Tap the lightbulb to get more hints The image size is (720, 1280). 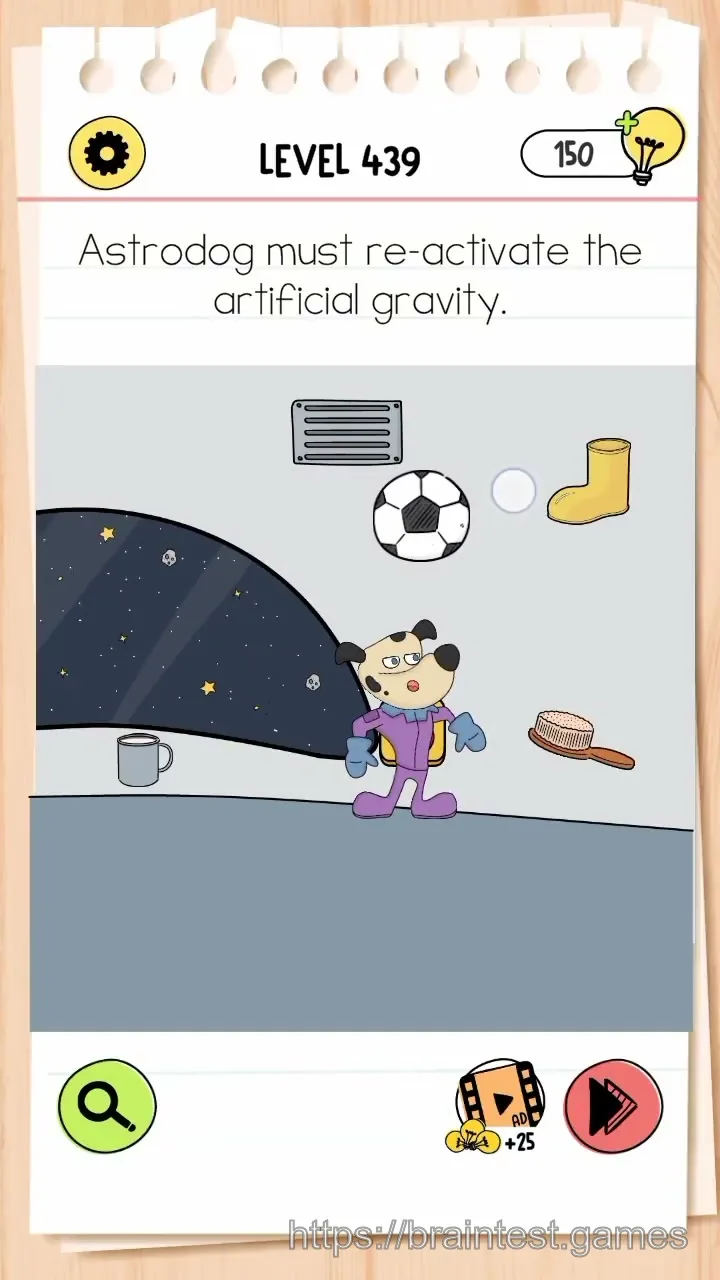tap(652, 146)
